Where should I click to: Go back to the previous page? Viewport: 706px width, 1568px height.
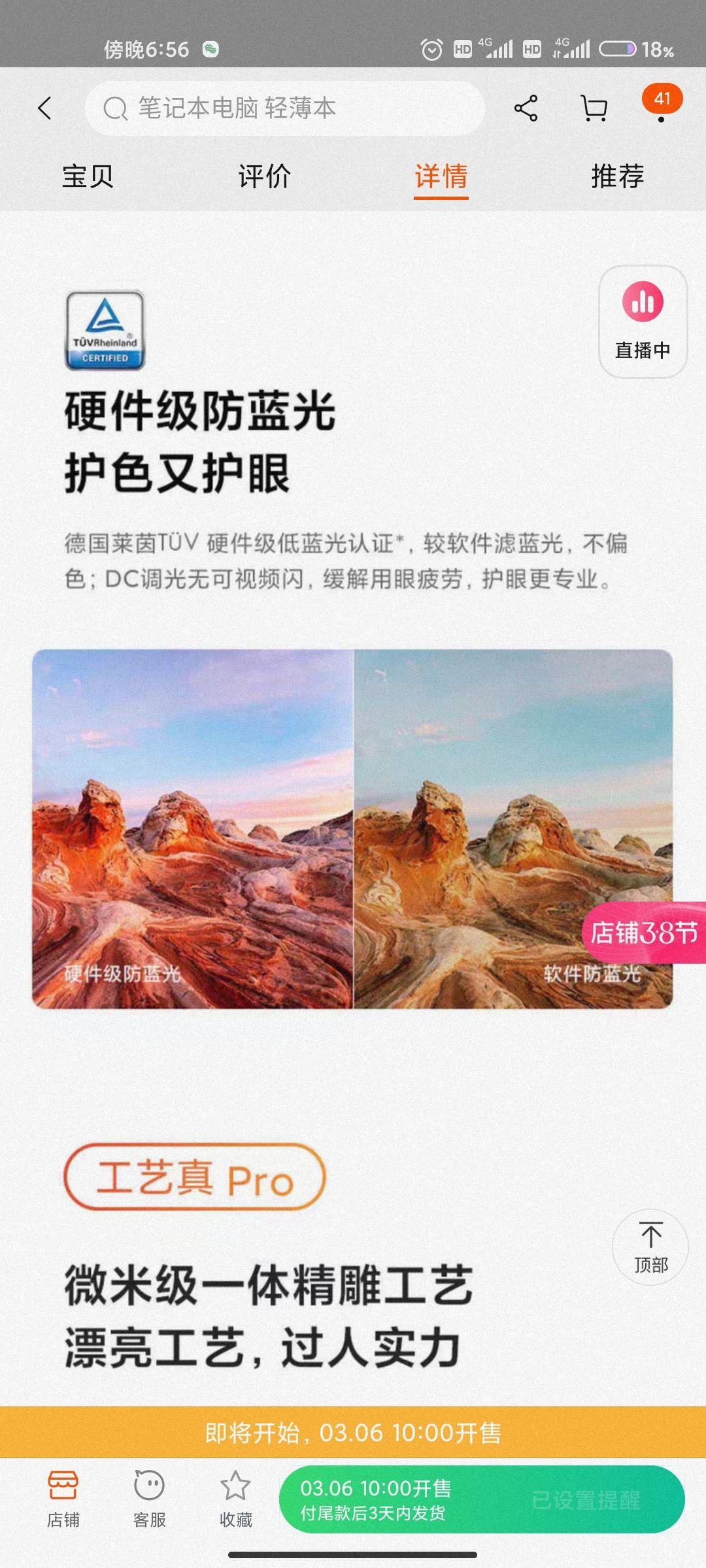coord(44,108)
